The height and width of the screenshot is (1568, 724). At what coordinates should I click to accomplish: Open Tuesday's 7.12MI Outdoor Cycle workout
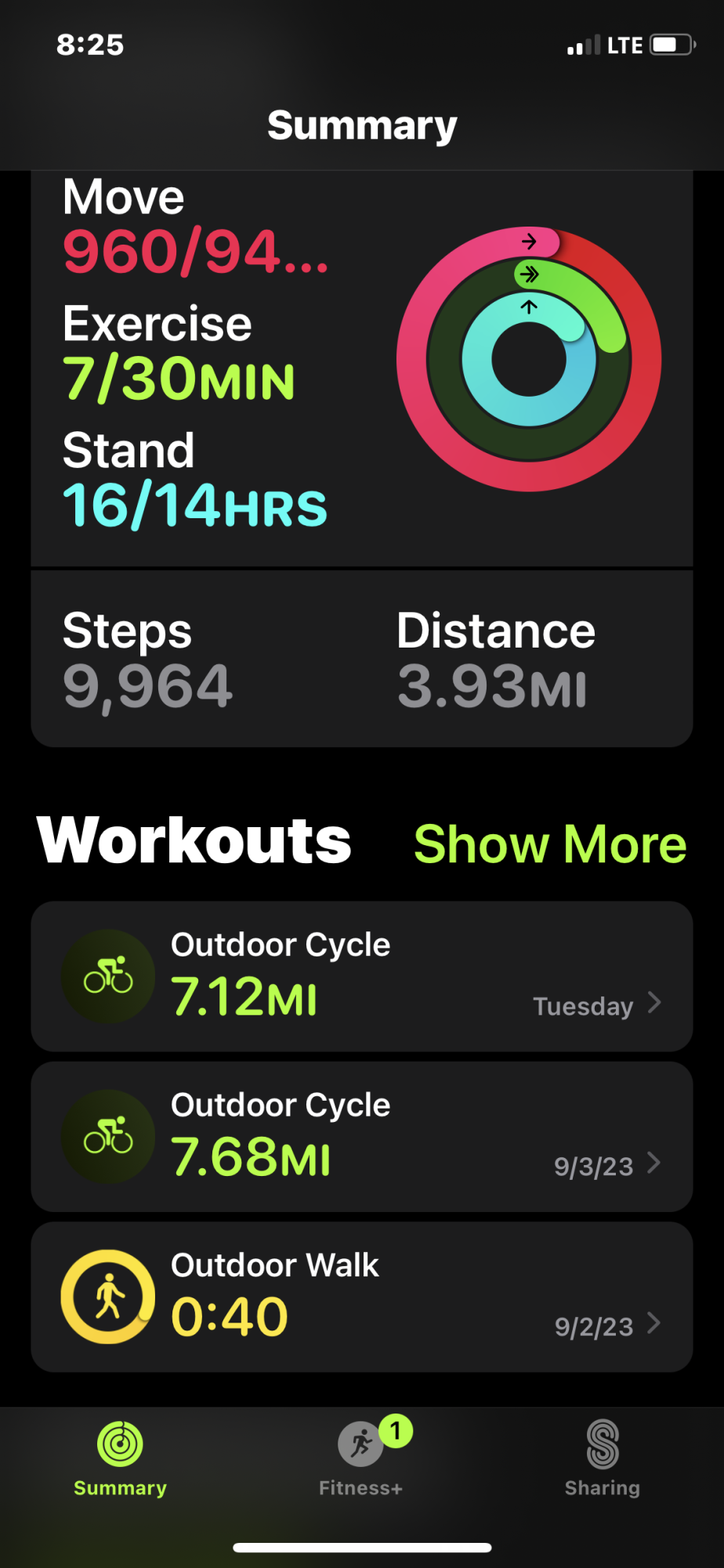(362, 976)
